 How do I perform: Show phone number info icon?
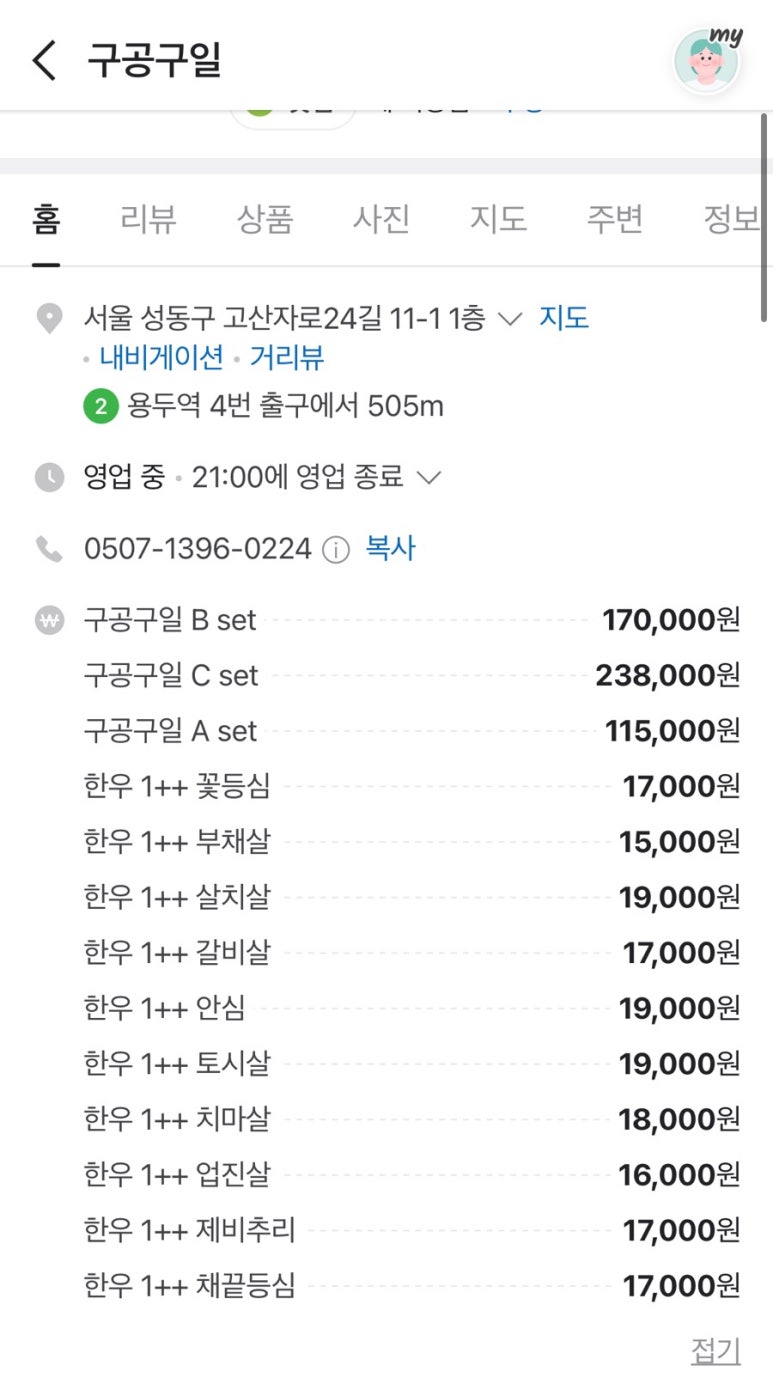coord(337,550)
